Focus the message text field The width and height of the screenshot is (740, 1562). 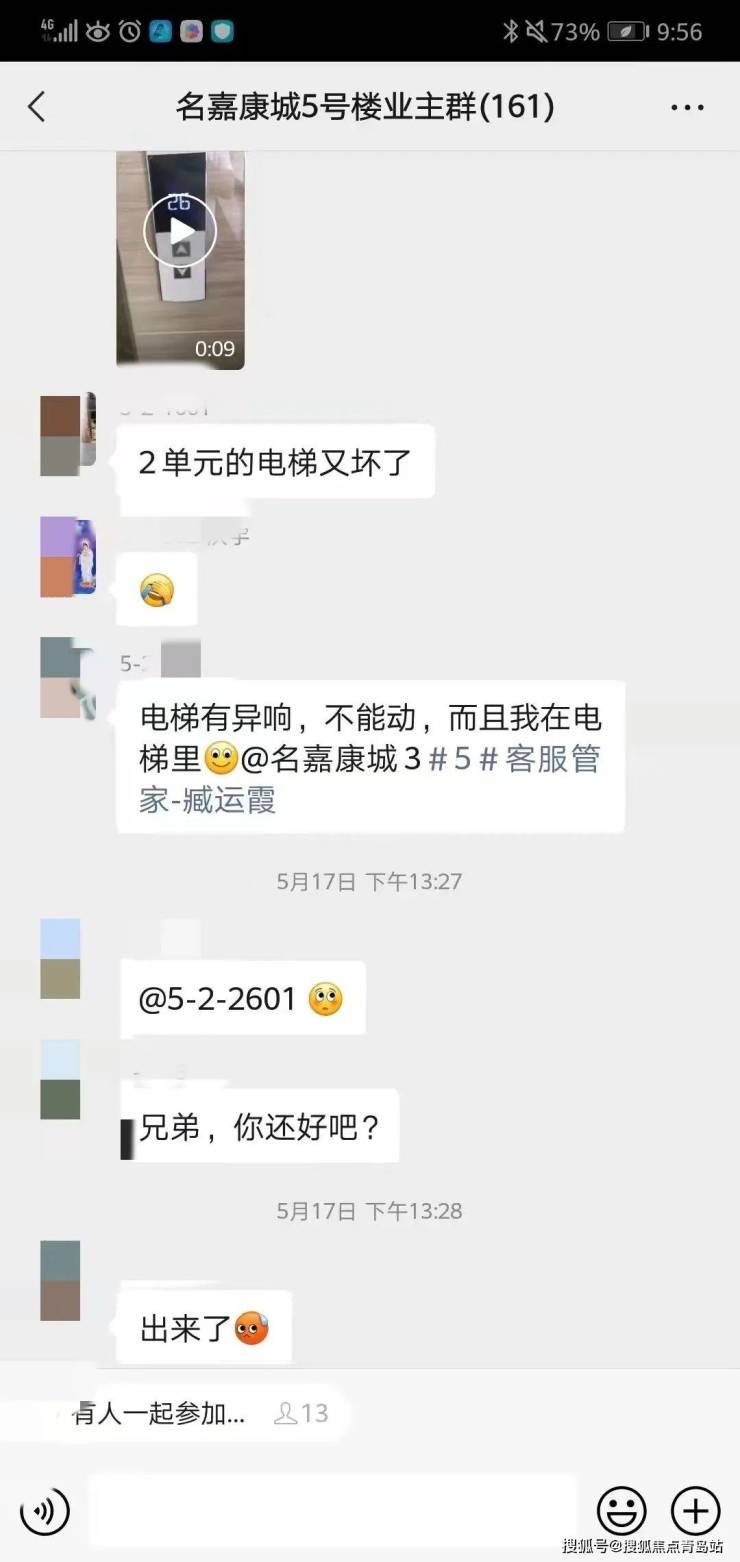[332, 1511]
